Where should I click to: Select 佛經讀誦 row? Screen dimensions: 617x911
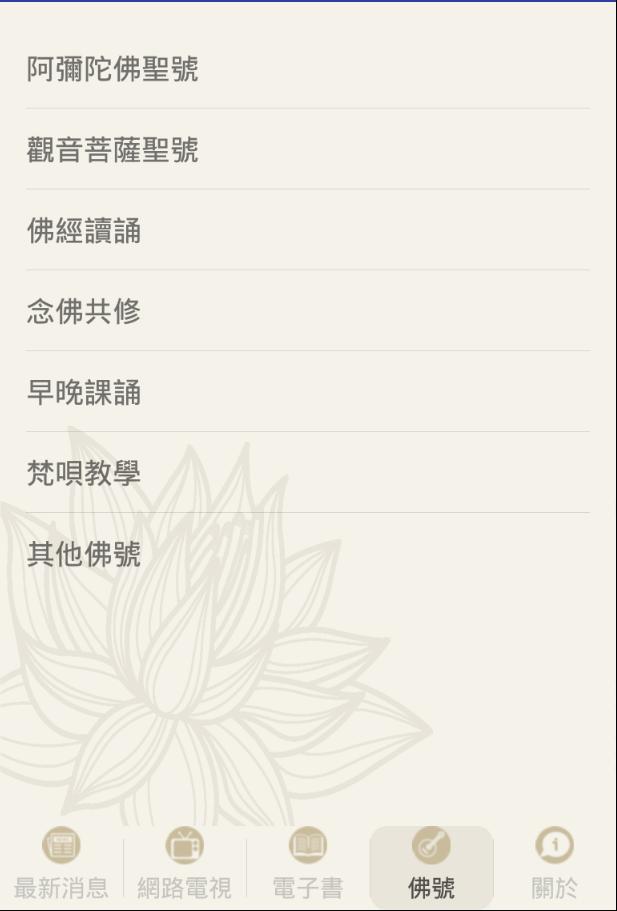coord(84,231)
